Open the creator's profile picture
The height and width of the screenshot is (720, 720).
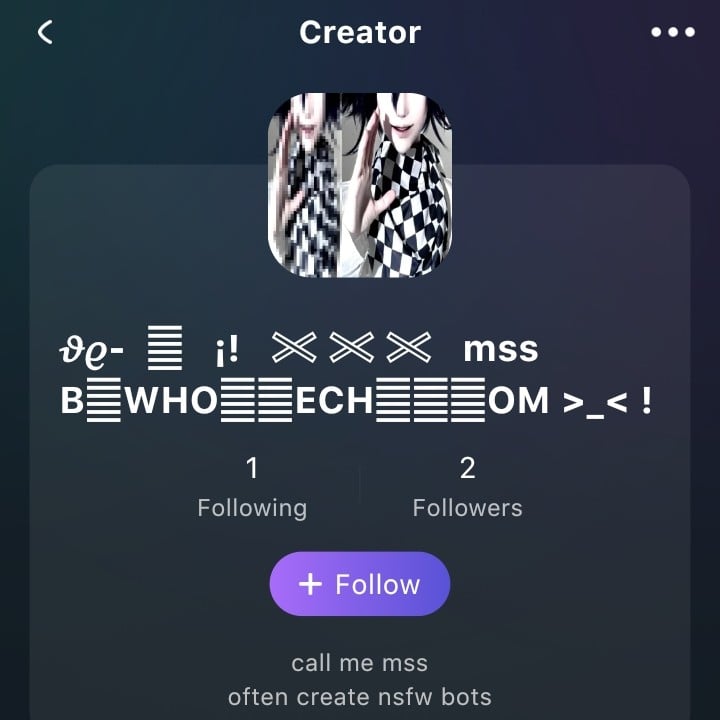pos(360,185)
